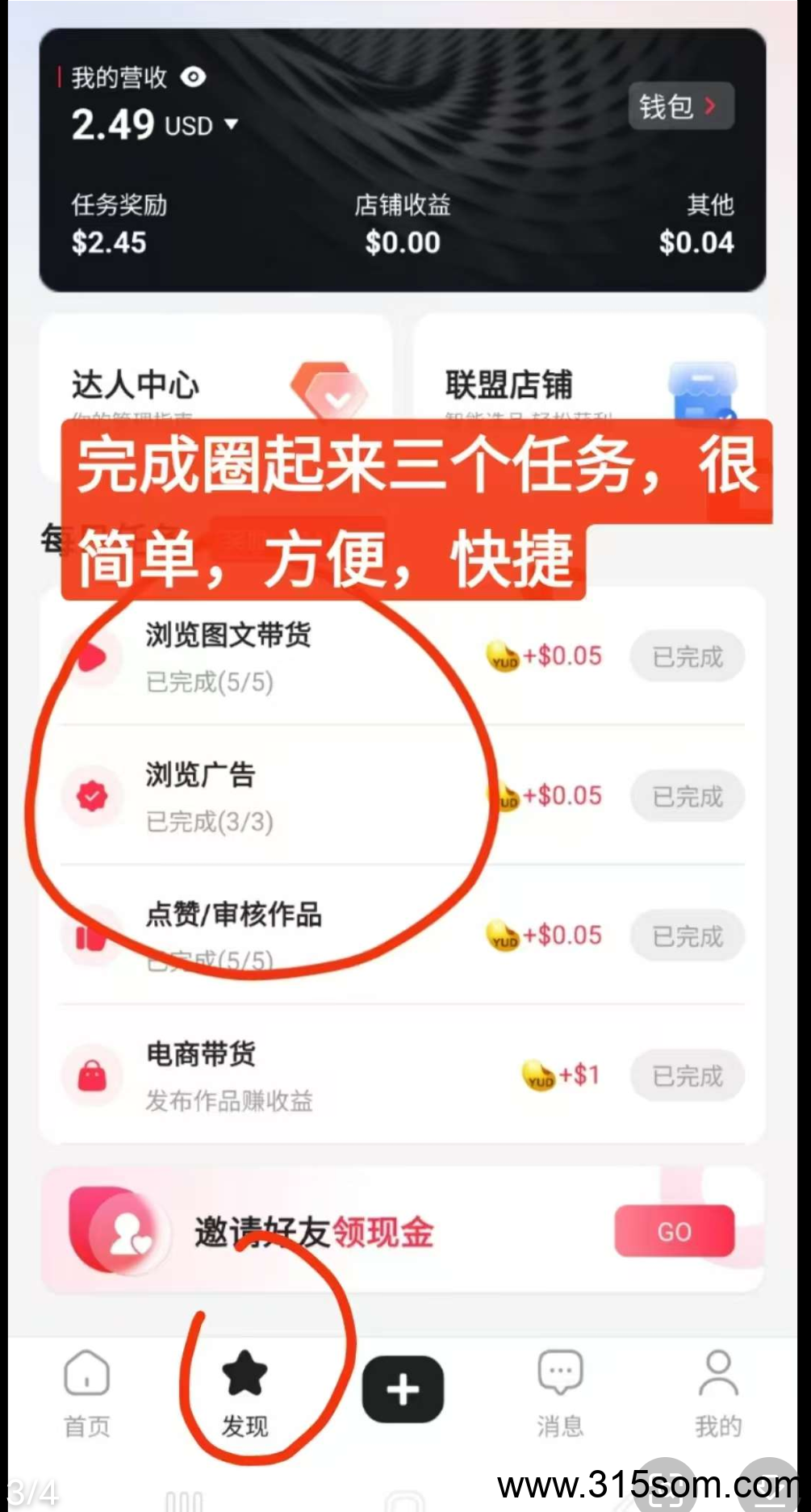Open the 浏览广告 task row
The height and width of the screenshot is (1512, 811).
point(403,796)
